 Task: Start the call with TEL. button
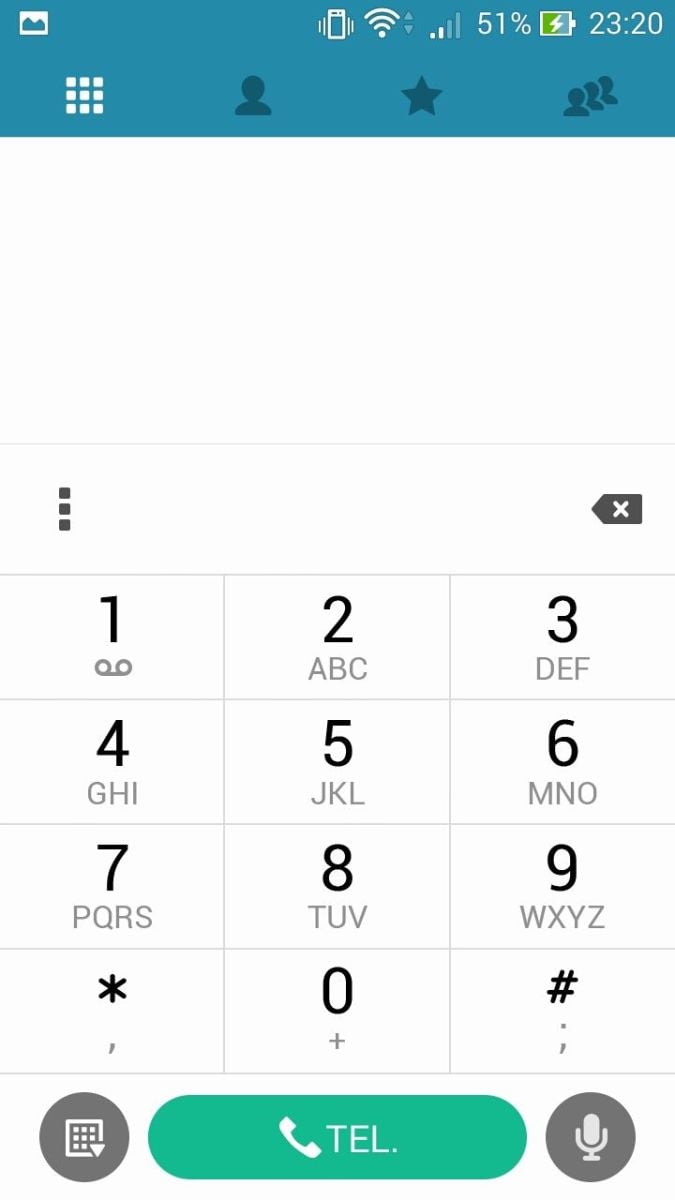coord(337,1137)
